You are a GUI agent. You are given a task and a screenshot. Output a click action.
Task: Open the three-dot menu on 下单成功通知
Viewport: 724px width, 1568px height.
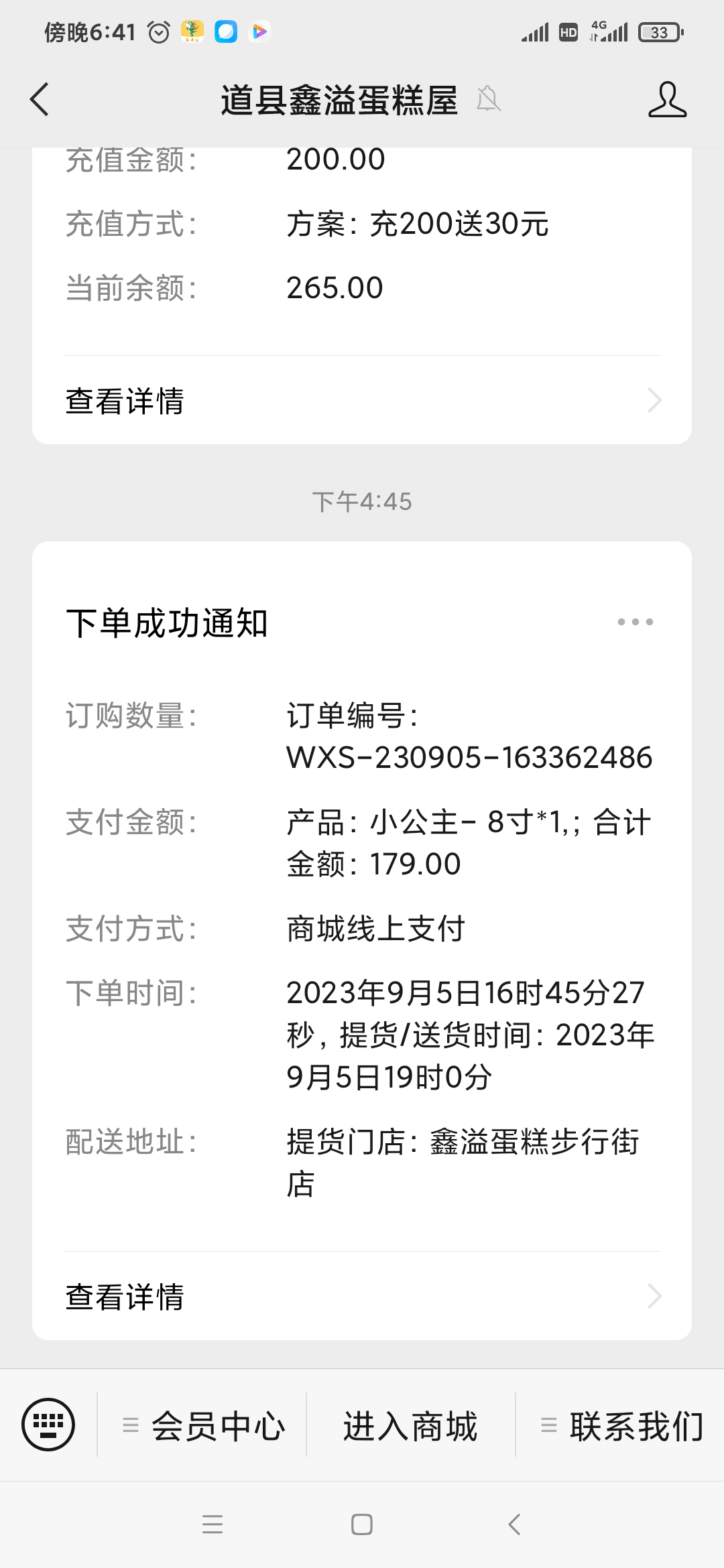click(x=635, y=622)
